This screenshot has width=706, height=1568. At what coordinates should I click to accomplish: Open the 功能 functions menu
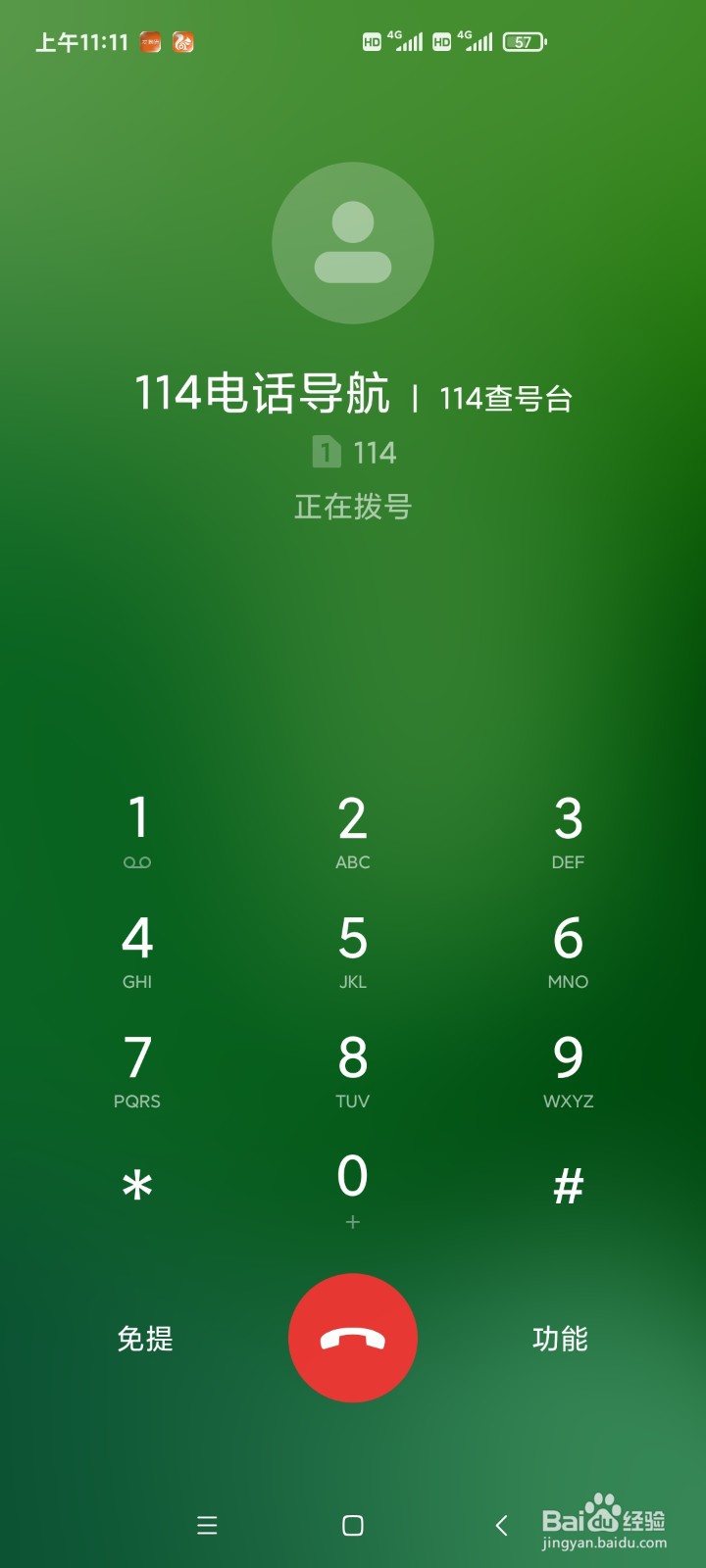(560, 1339)
